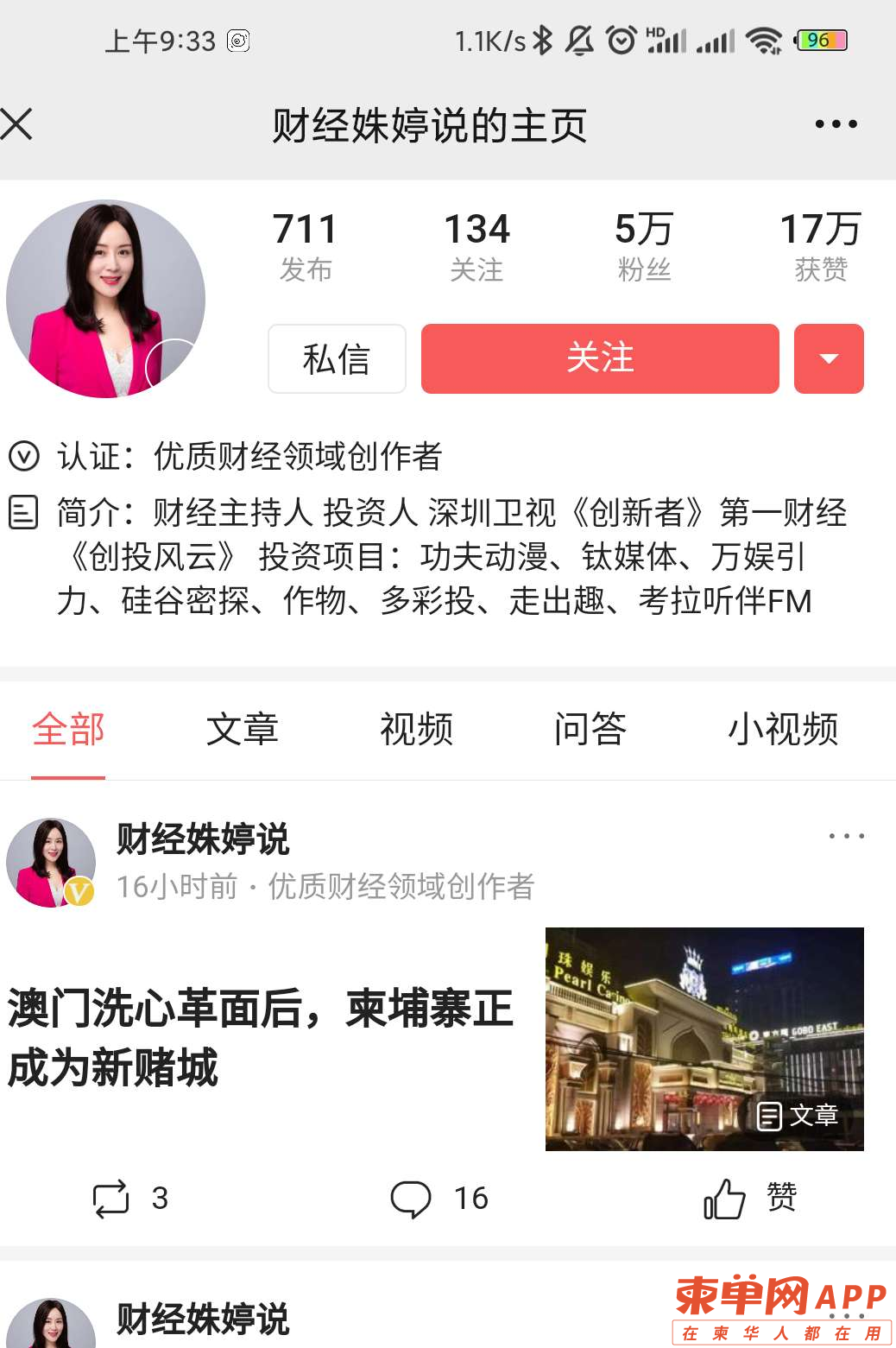The height and width of the screenshot is (1348, 896).
Task: Follow this creator with the red 关注 button
Action: tap(600, 358)
